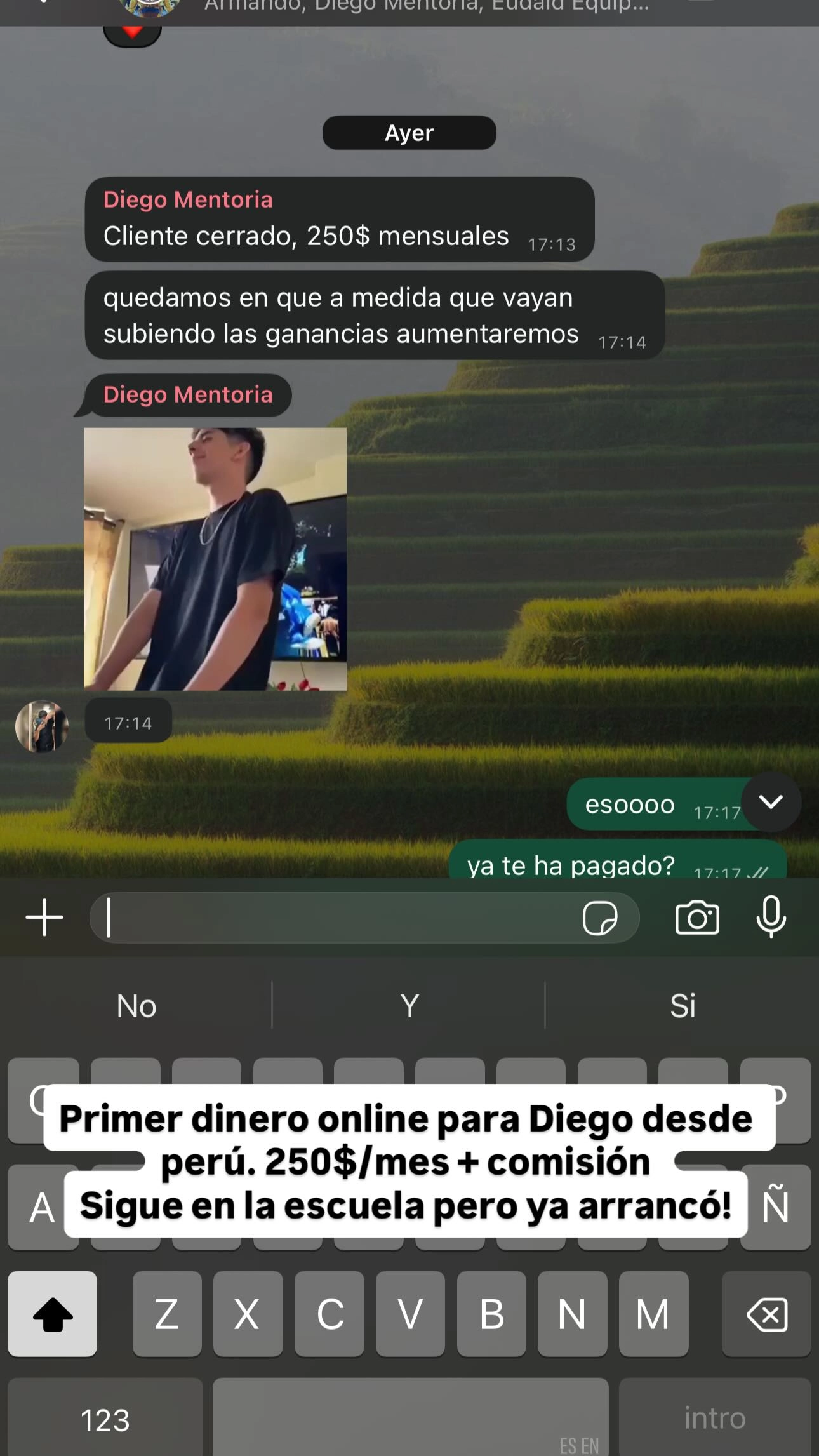819x1456 pixels.
Task: Insert the suggested word "Y"
Action: (409, 1006)
